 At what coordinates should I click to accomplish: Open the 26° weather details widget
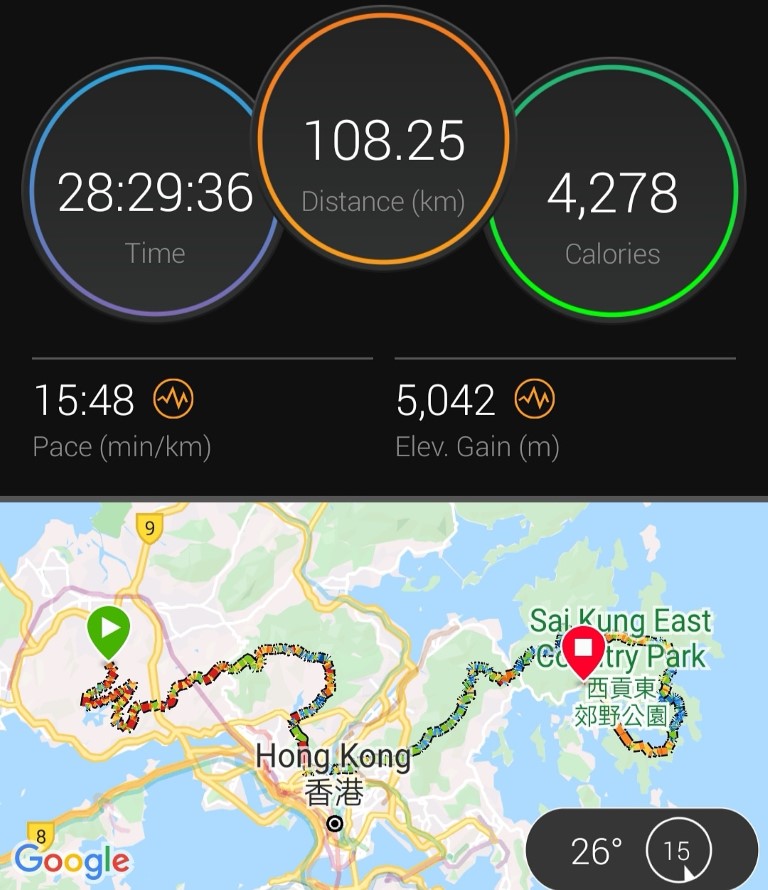click(640, 850)
